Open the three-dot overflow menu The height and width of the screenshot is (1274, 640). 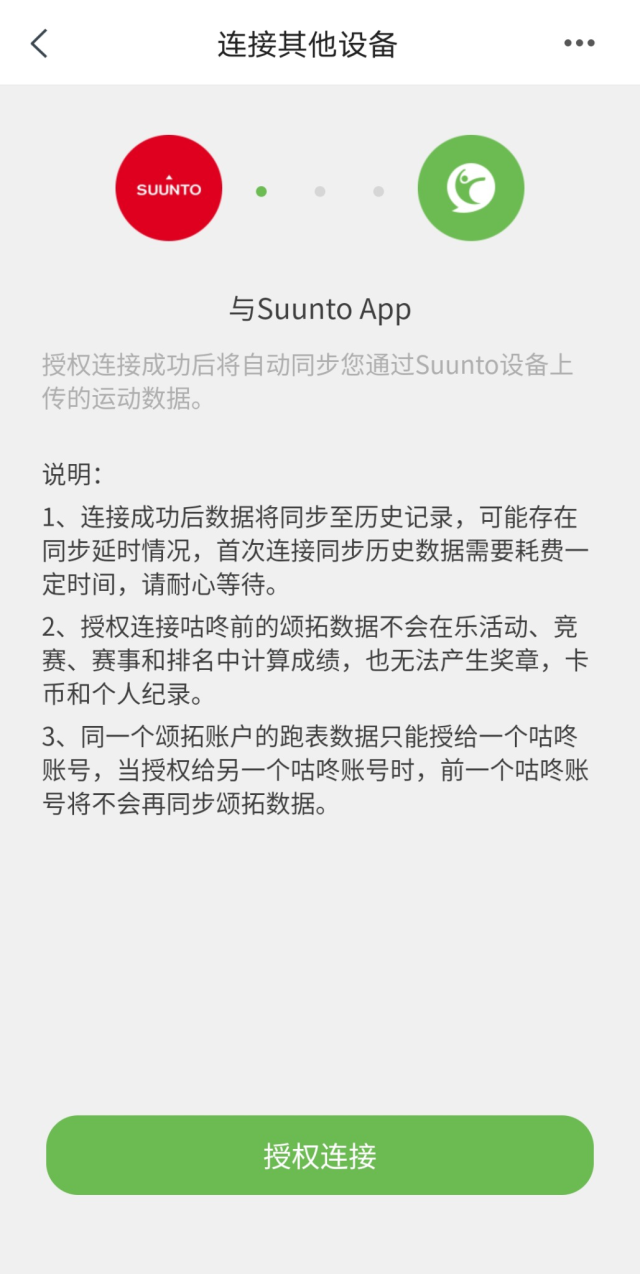pyautogui.click(x=579, y=43)
